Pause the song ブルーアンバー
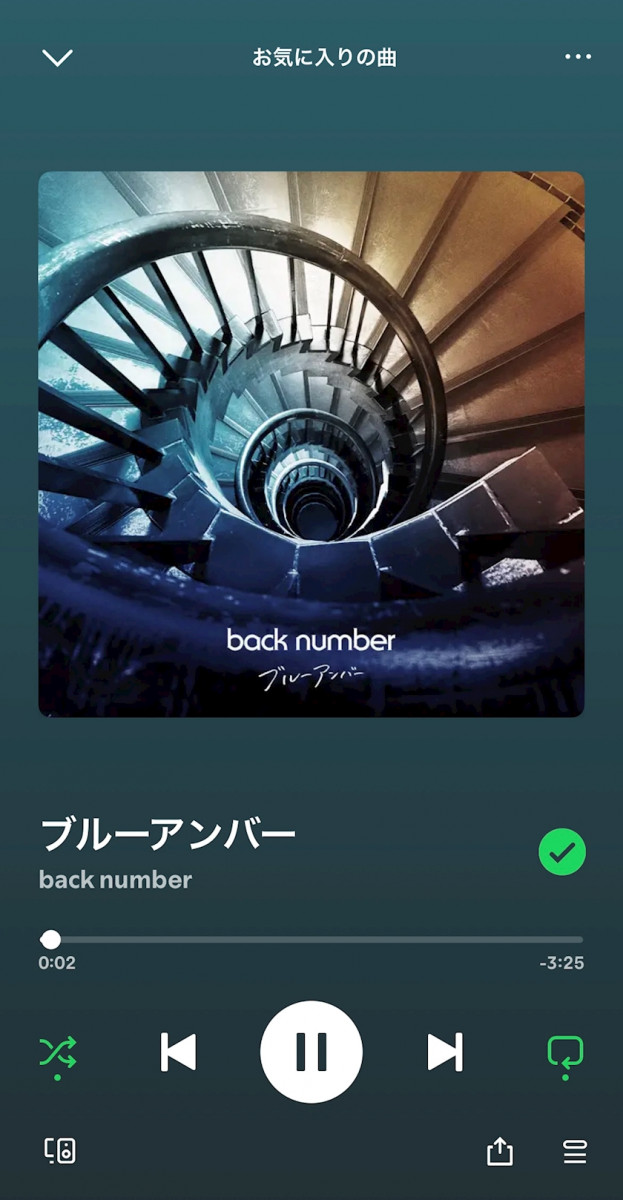The height and width of the screenshot is (1200, 623). tap(311, 1052)
